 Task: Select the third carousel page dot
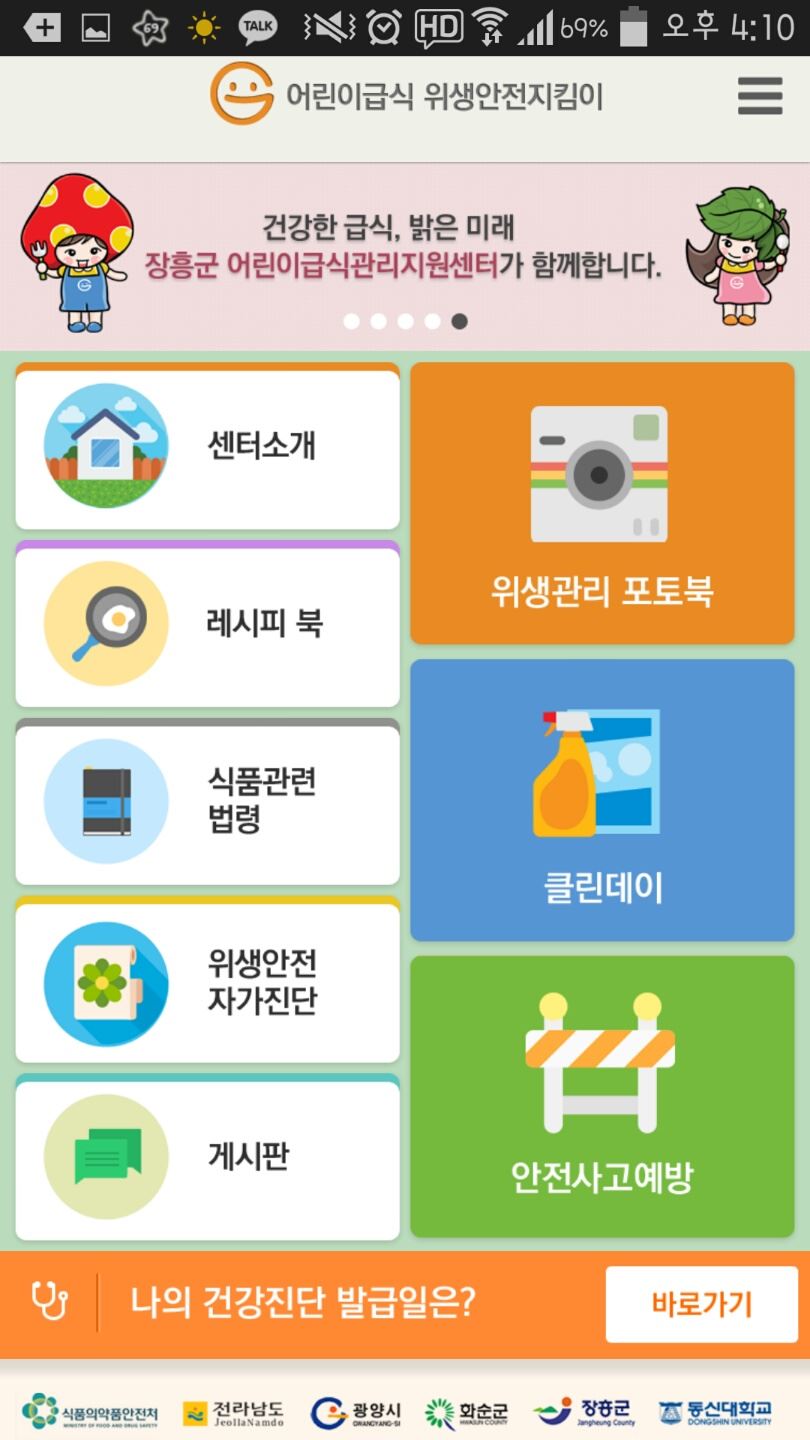click(x=406, y=321)
